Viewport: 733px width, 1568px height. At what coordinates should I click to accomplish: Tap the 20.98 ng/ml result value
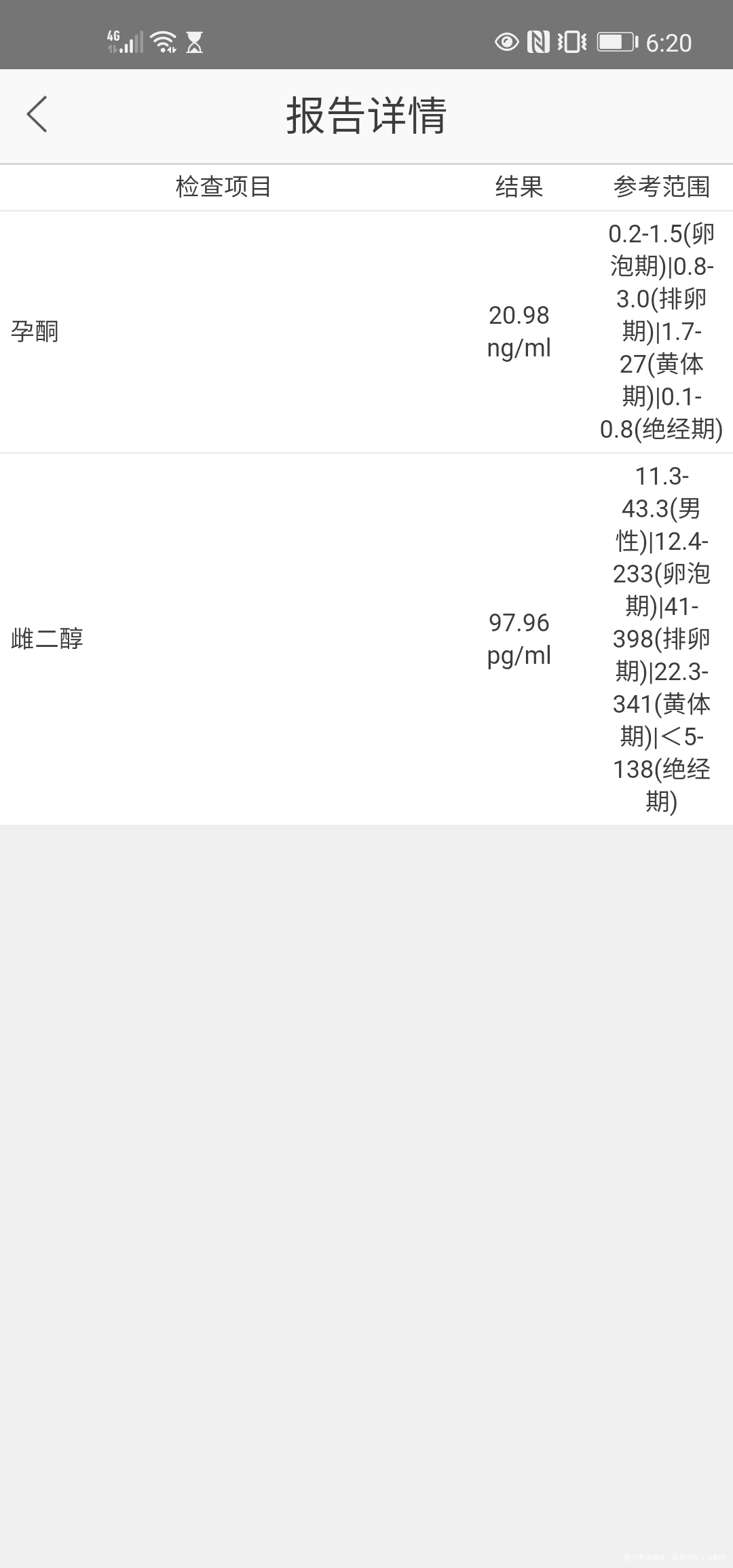coord(519,331)
